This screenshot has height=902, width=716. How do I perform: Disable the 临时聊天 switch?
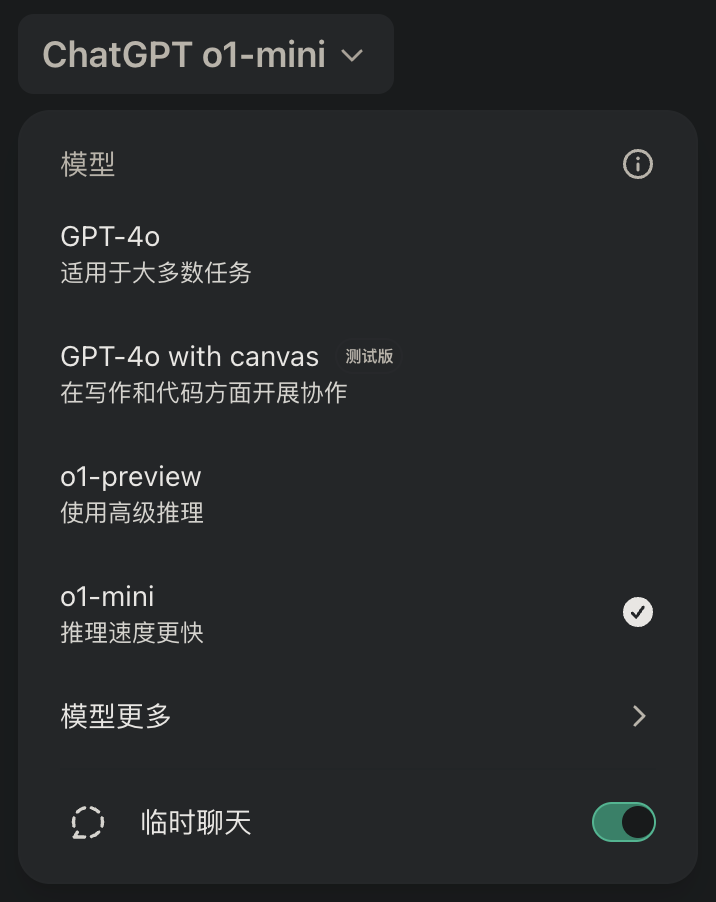(624, 822)
